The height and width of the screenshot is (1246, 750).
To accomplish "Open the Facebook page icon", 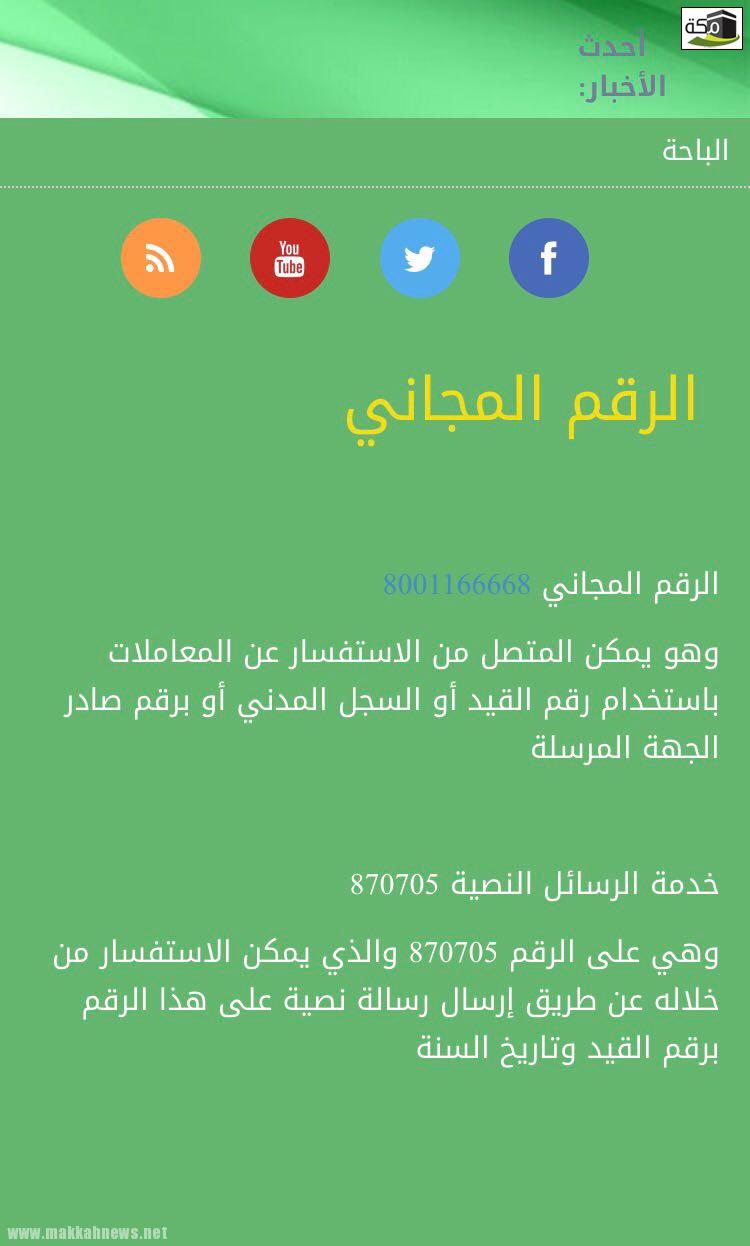I will (x=548, y=258).
